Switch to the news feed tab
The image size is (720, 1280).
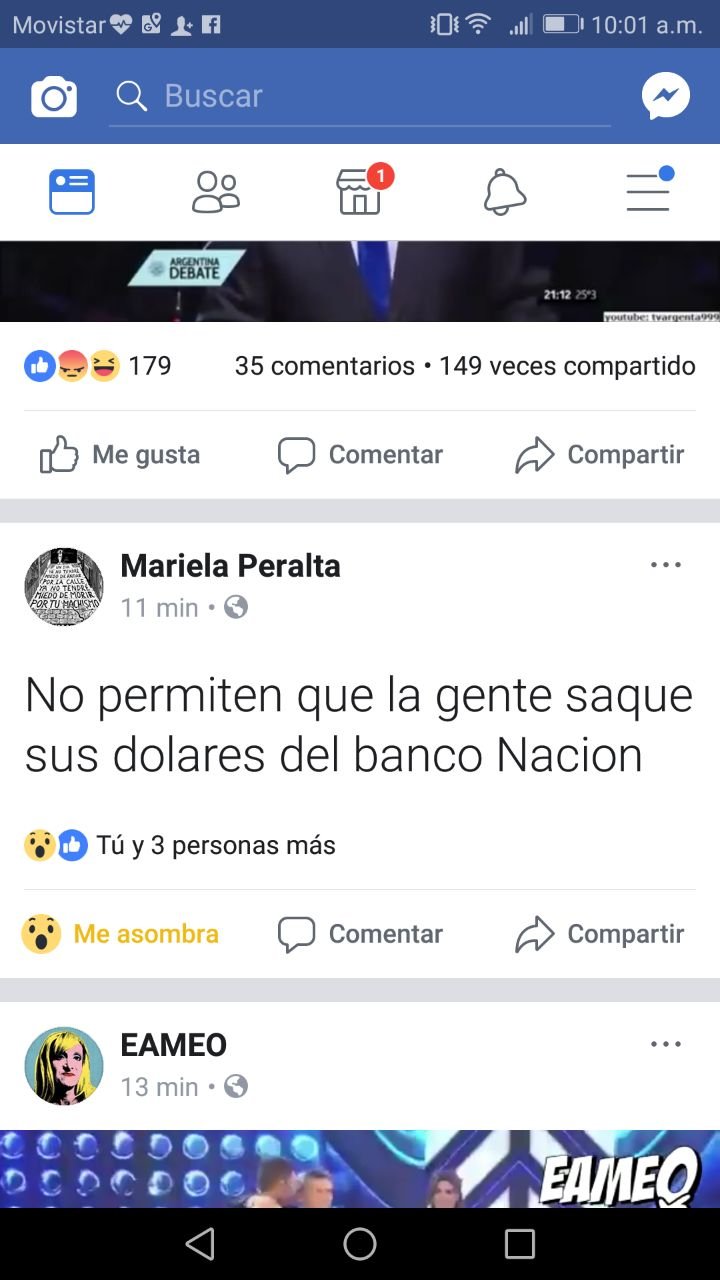click(72, 192)
